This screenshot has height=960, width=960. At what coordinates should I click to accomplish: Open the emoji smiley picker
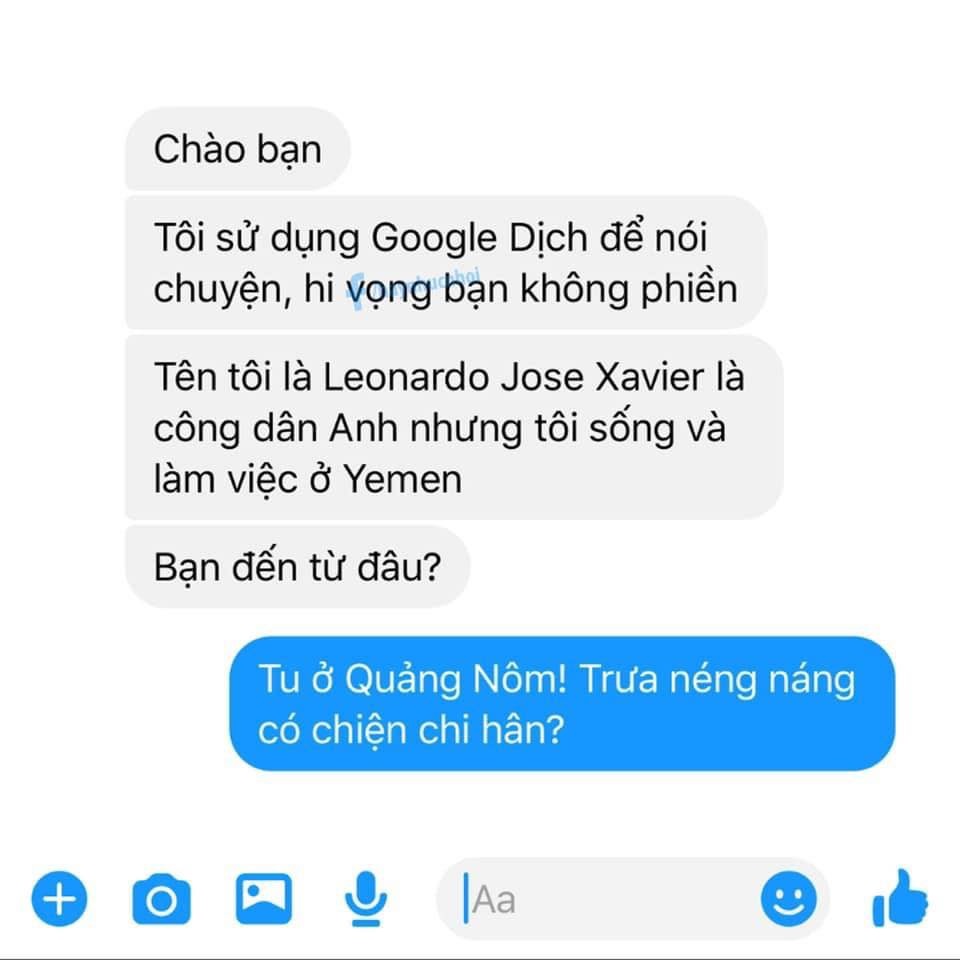(x=788, y=898)
